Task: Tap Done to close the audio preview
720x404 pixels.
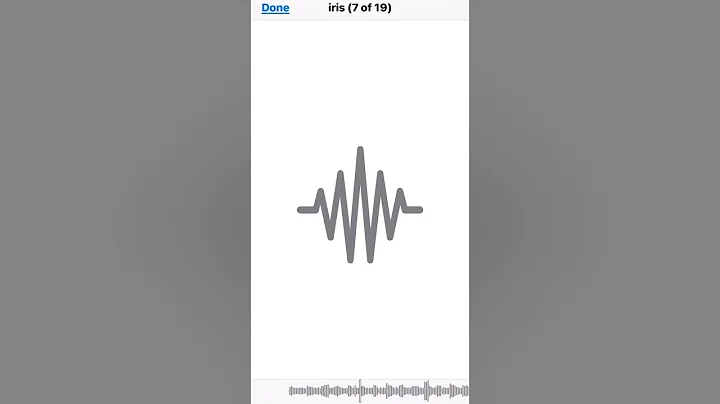Action: tap(275, 8)
